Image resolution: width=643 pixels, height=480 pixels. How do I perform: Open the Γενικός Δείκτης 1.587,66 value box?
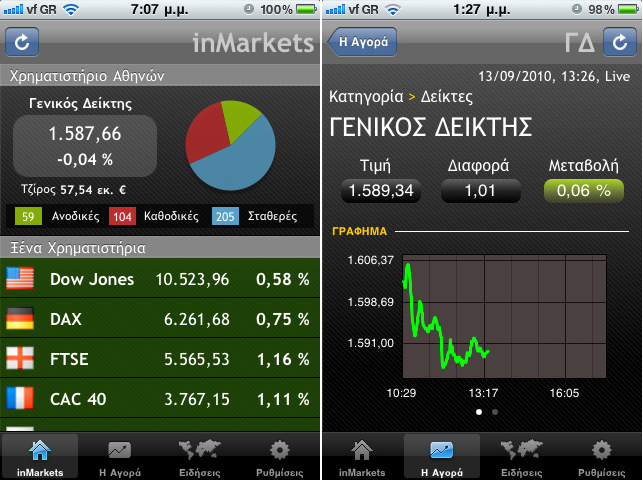point(85,146)
